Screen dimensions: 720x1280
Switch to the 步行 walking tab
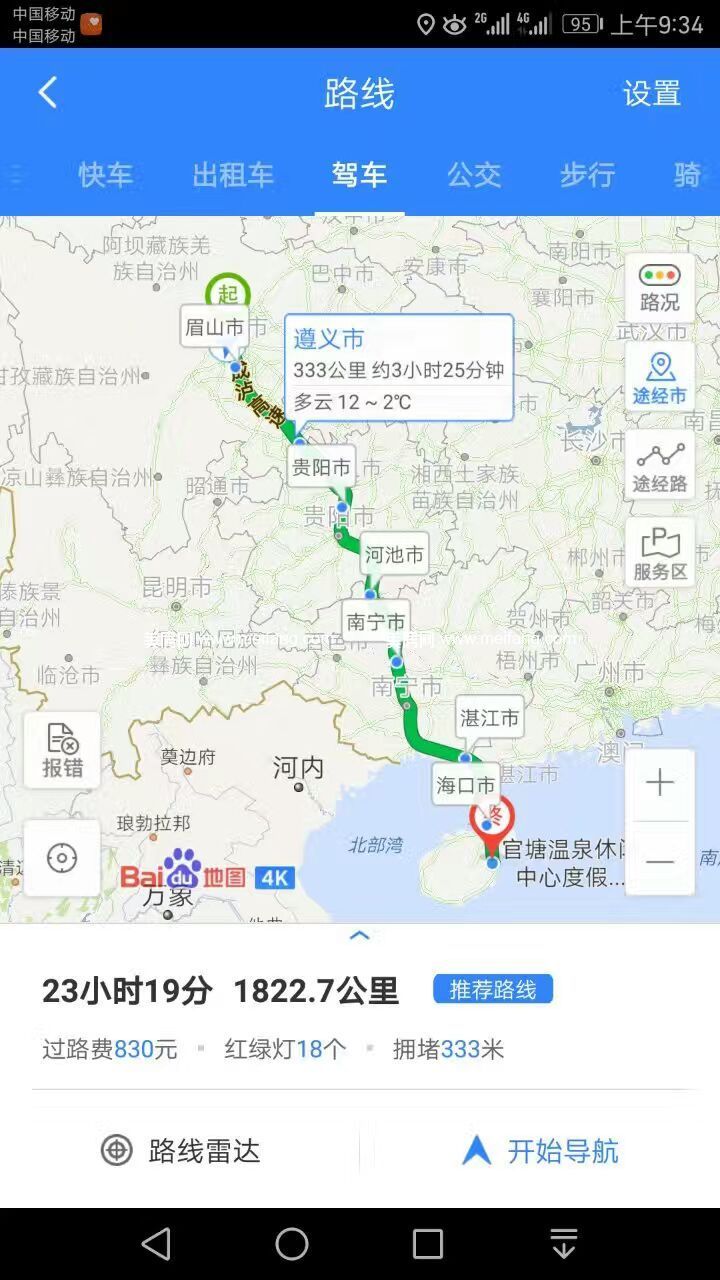point(587,175)
